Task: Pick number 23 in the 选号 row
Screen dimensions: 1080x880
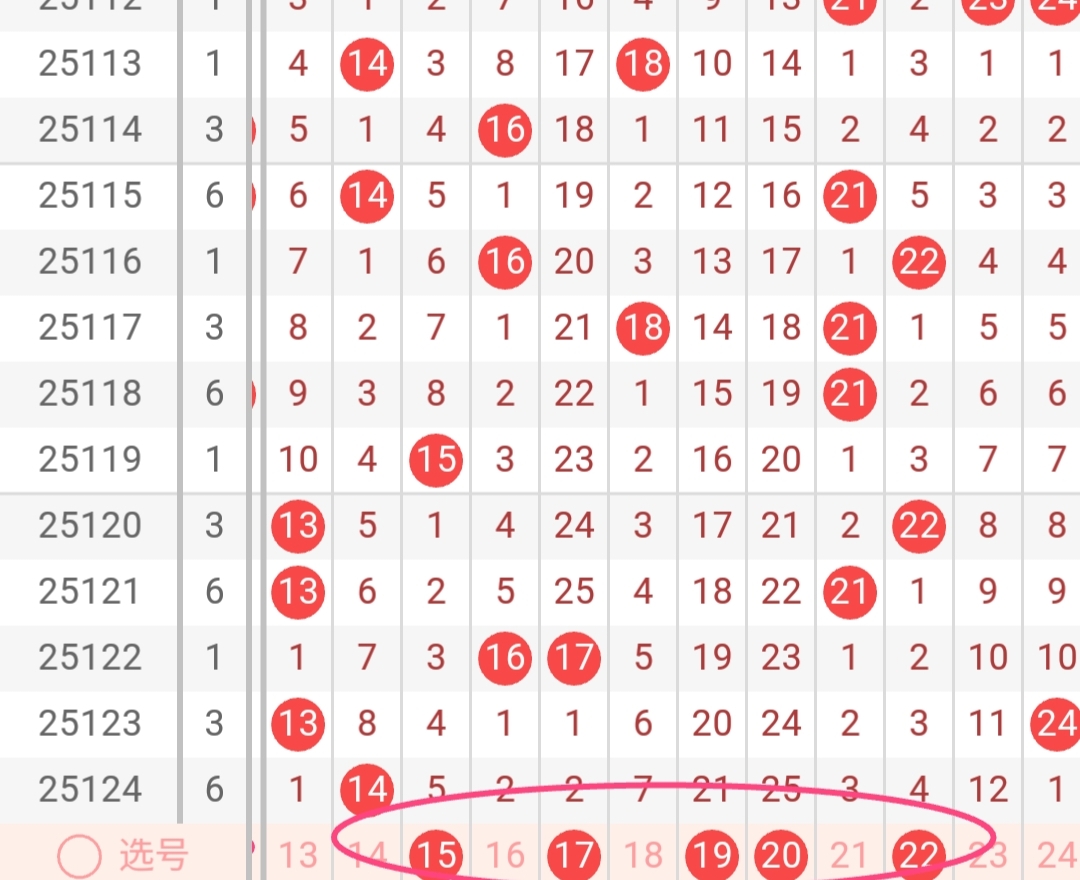Action: (987, 855)
